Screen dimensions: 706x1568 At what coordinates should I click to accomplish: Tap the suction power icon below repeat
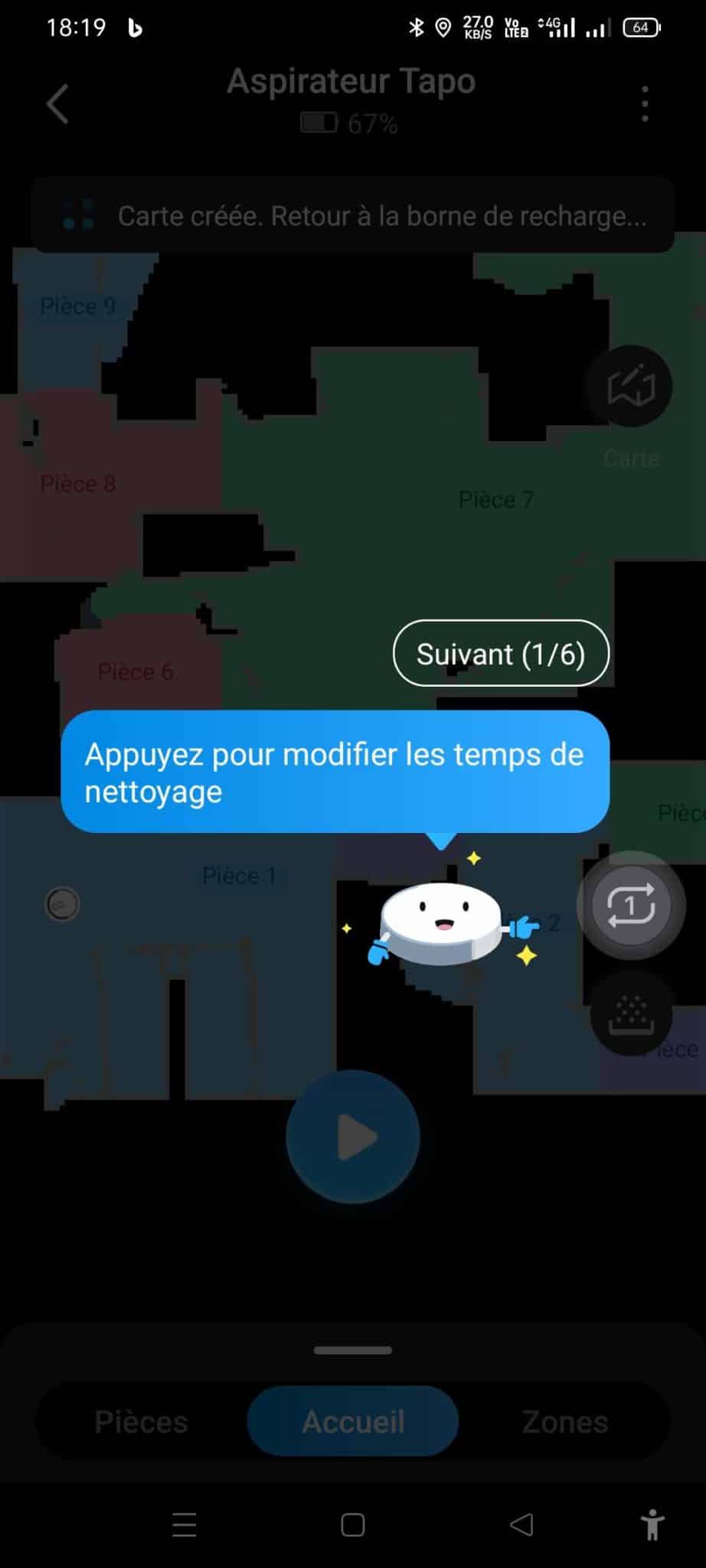pyautogui.click(x=630, y=1015)
